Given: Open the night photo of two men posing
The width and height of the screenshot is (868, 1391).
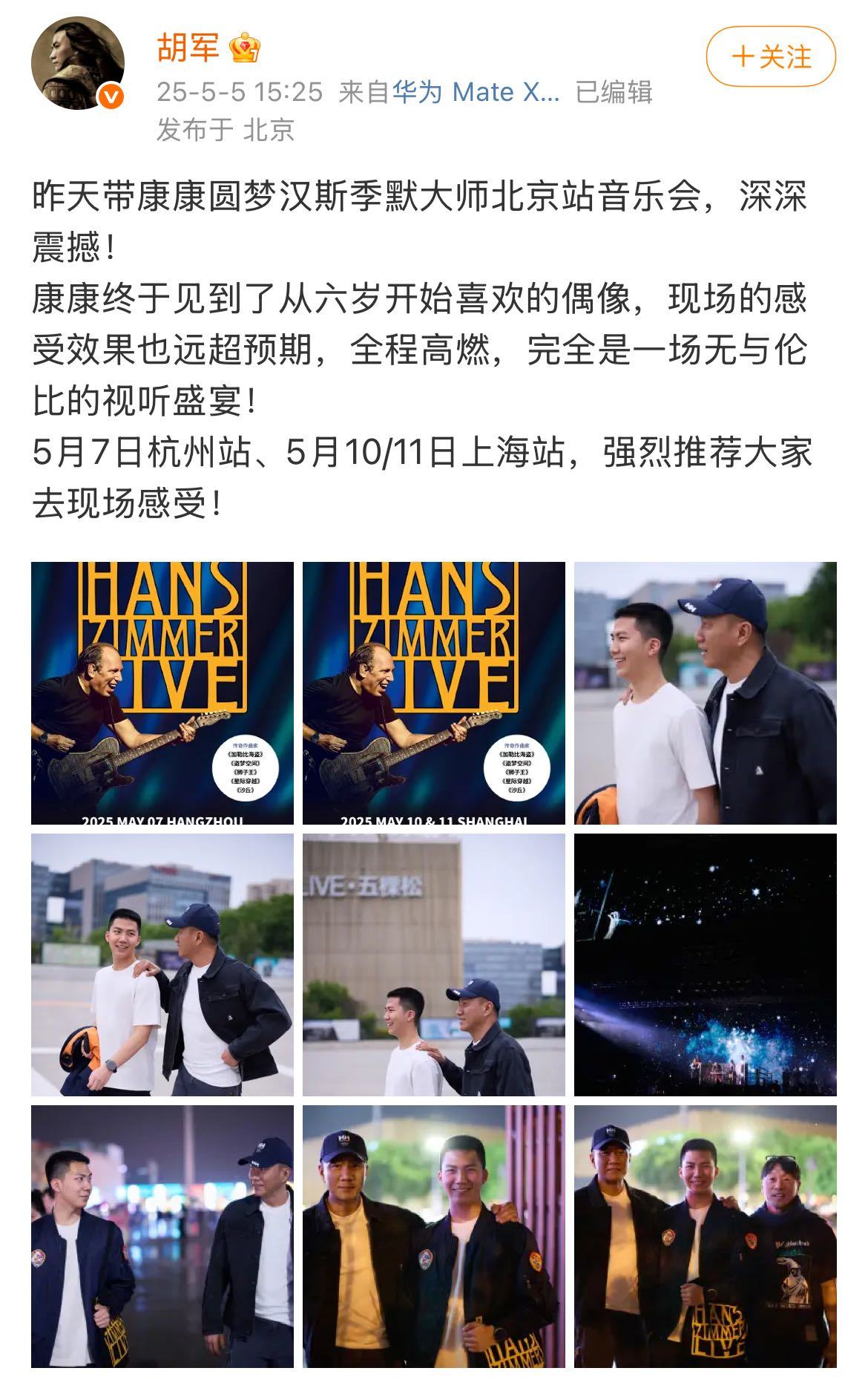Looking at the screenshot, I should click(x=433, y=1236).
